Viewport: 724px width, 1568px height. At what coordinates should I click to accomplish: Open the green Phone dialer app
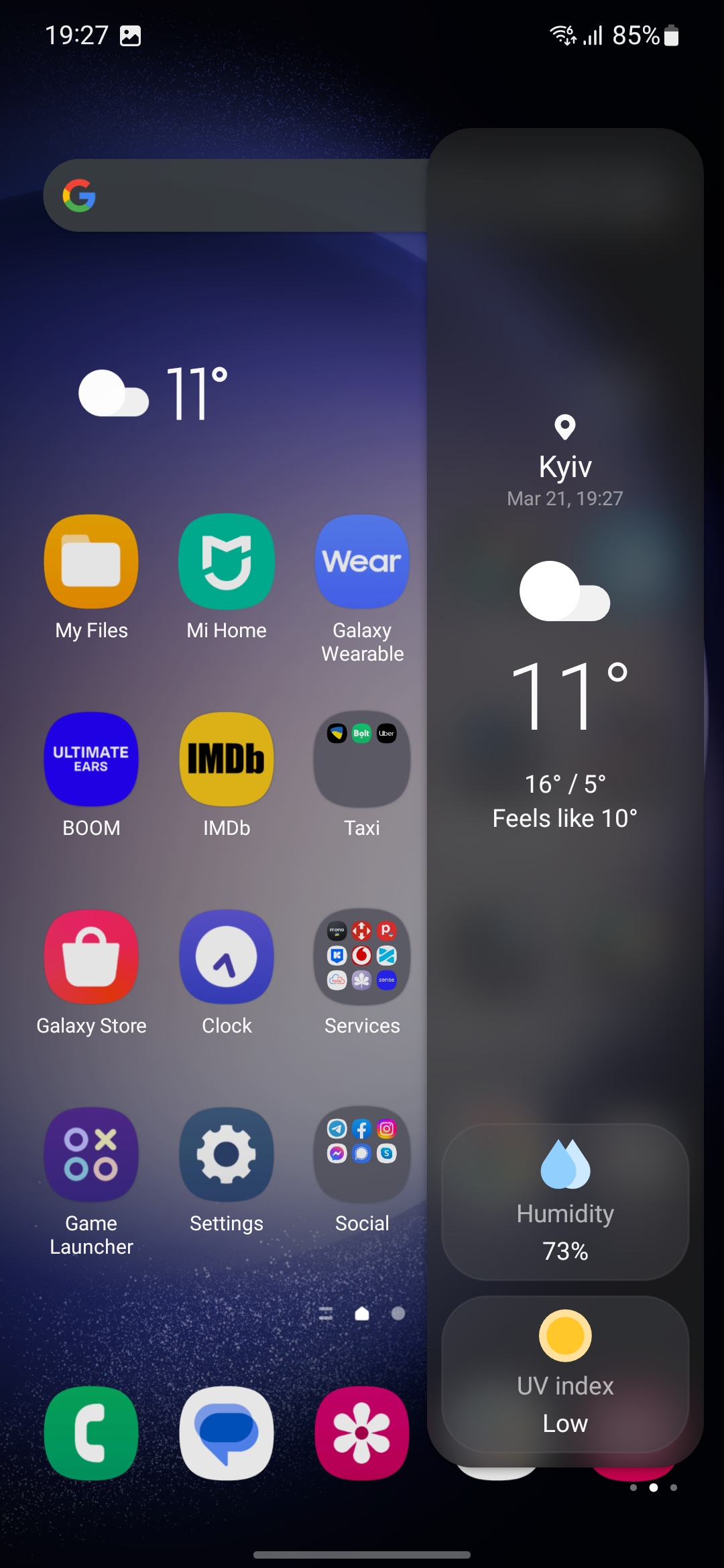[91, 1433]
